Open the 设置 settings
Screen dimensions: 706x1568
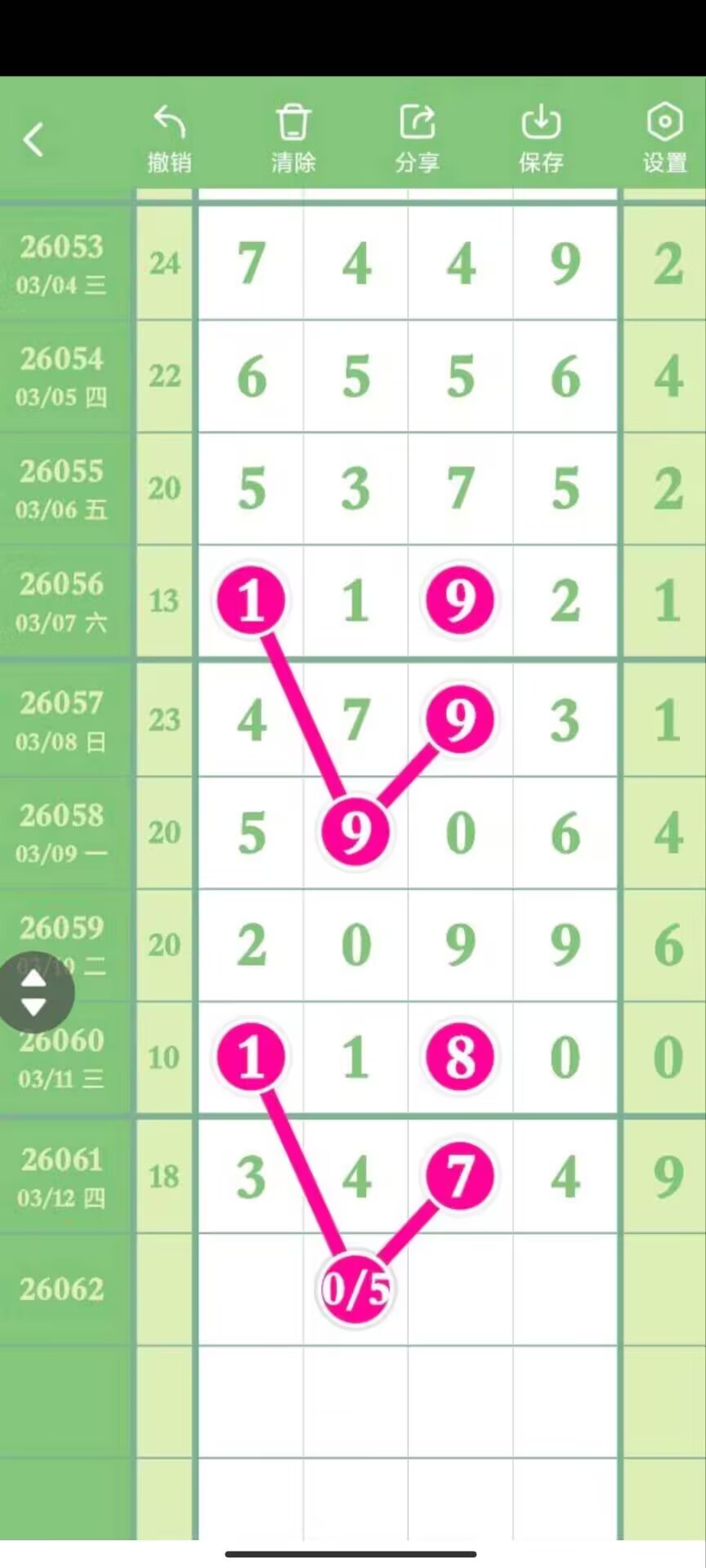pyautogui.click(x=664, y=138)
